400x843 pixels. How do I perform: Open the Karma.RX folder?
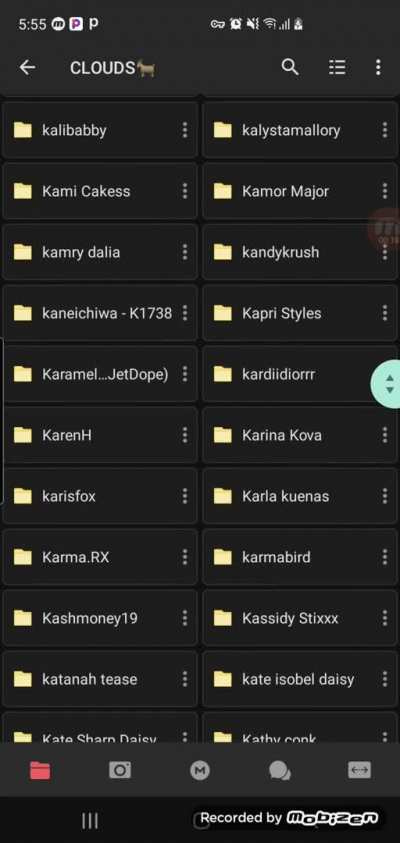click(100, 557)
